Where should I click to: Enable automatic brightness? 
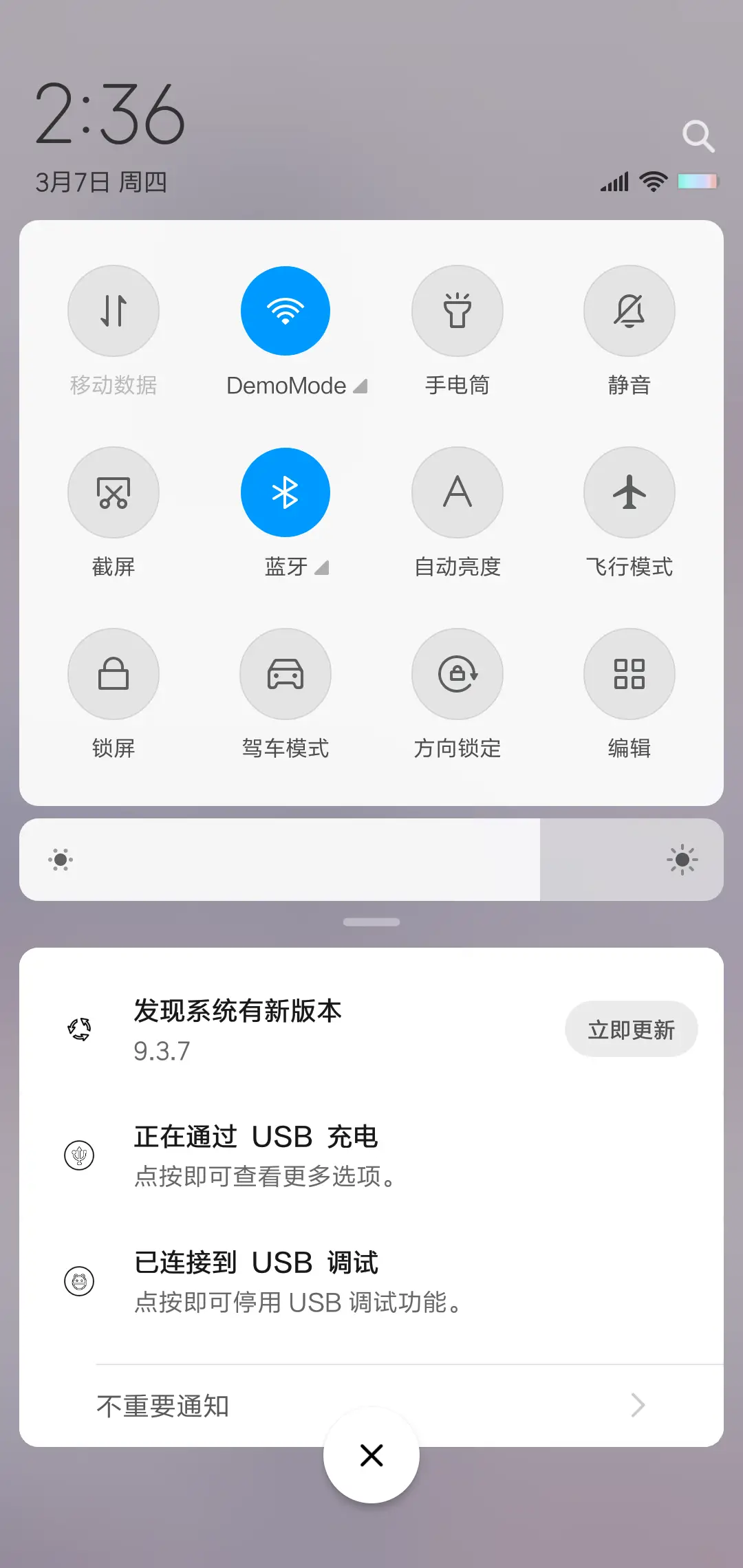[457, 492]
